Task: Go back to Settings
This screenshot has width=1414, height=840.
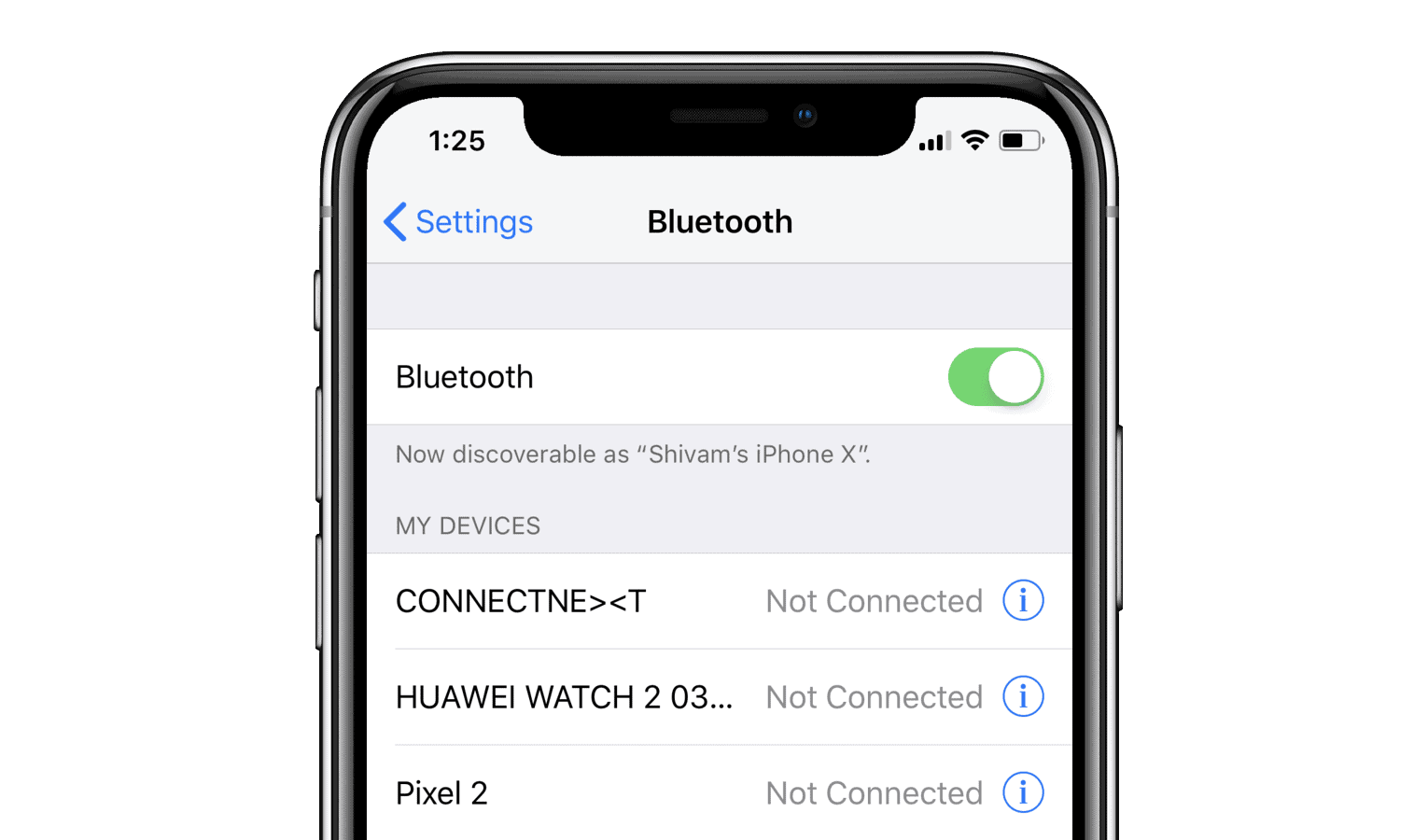Action: (458, 222)
